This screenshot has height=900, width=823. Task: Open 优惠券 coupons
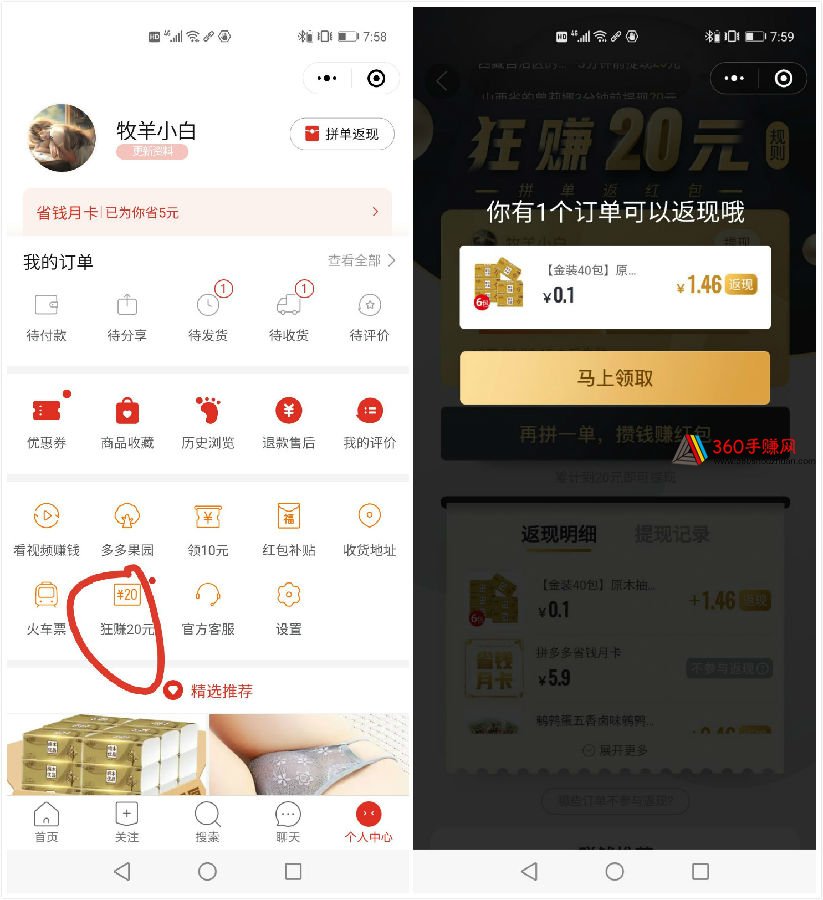pyautogui.click(x=46, y=422)
